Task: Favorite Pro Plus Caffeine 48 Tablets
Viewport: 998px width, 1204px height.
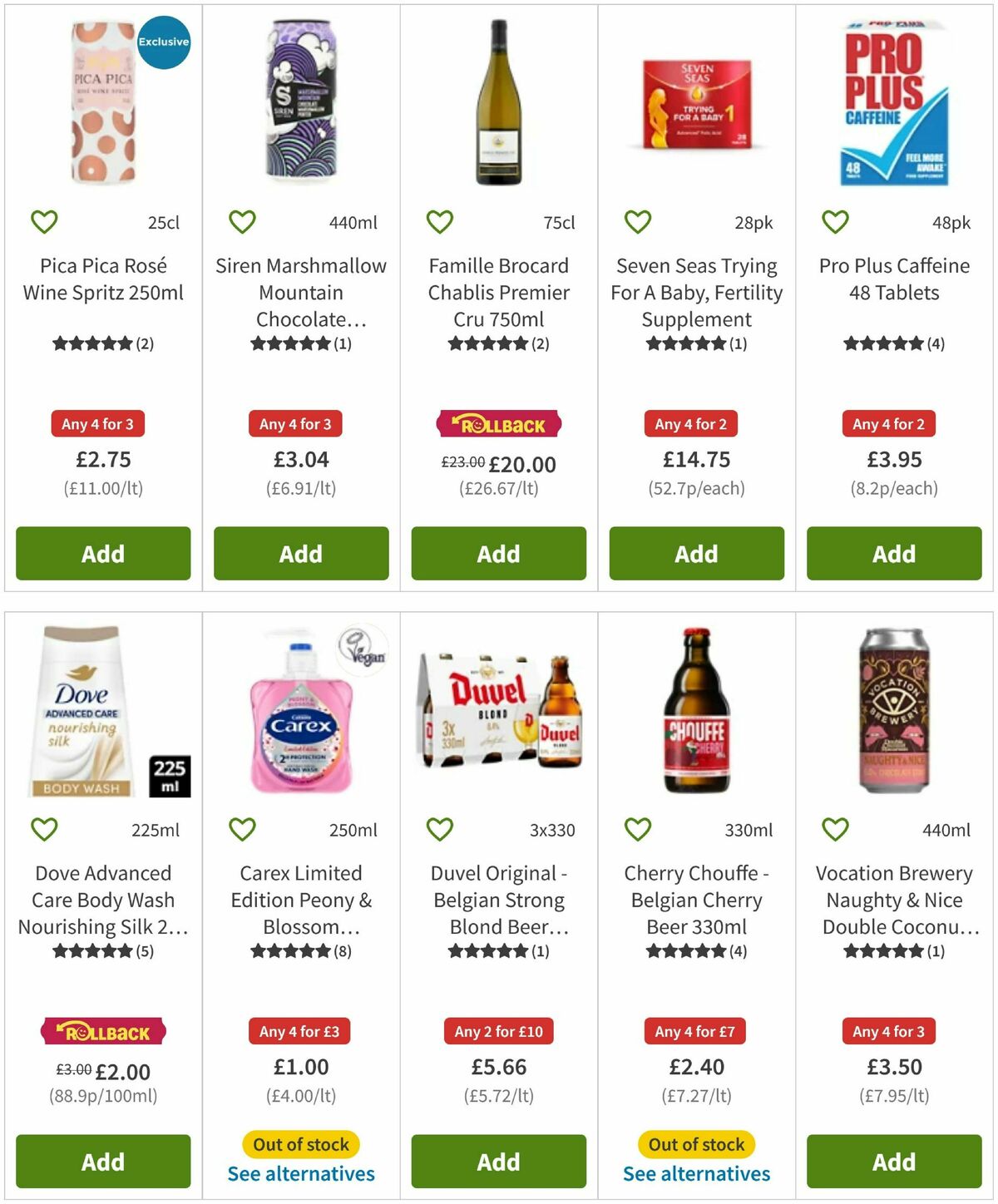Action: point(834,221)
